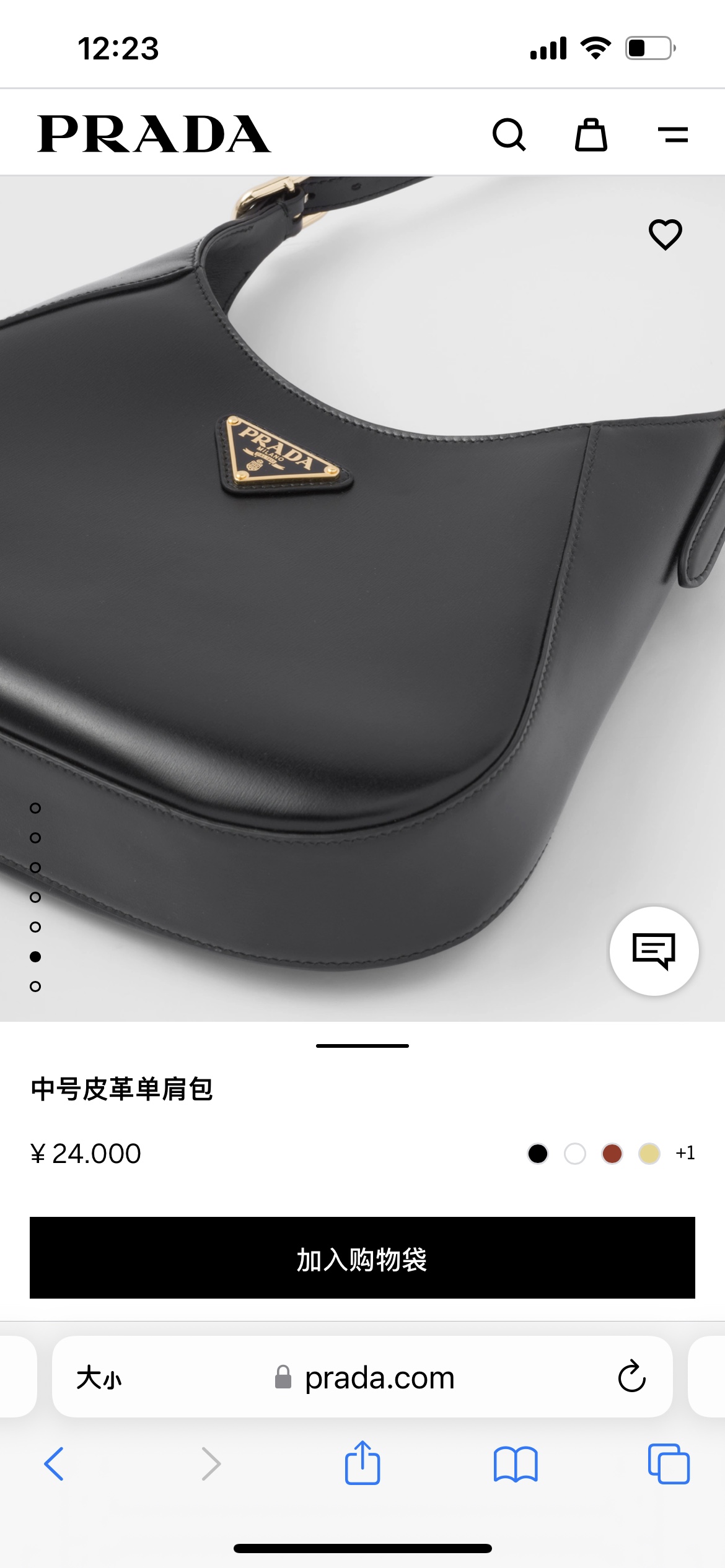Go back to the previous page
Screen dimensions: 725x1568
55,1464
